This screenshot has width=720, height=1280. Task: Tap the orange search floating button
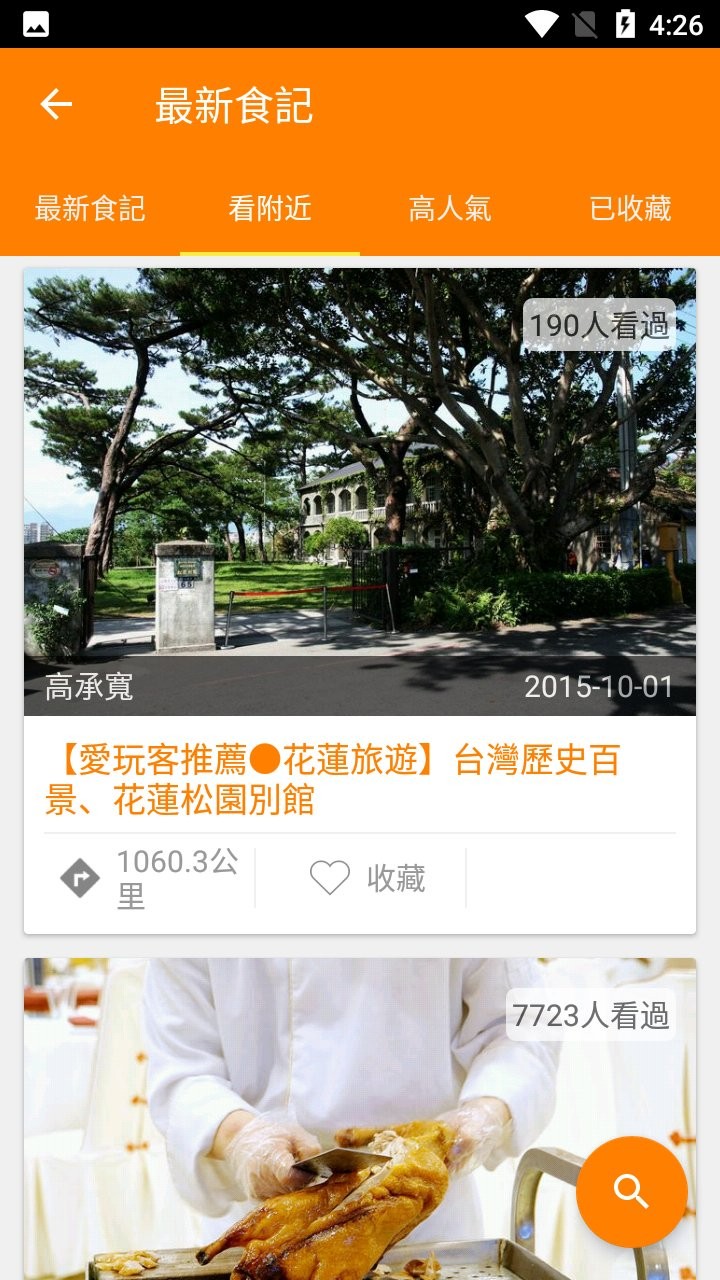click(631, 1191)
